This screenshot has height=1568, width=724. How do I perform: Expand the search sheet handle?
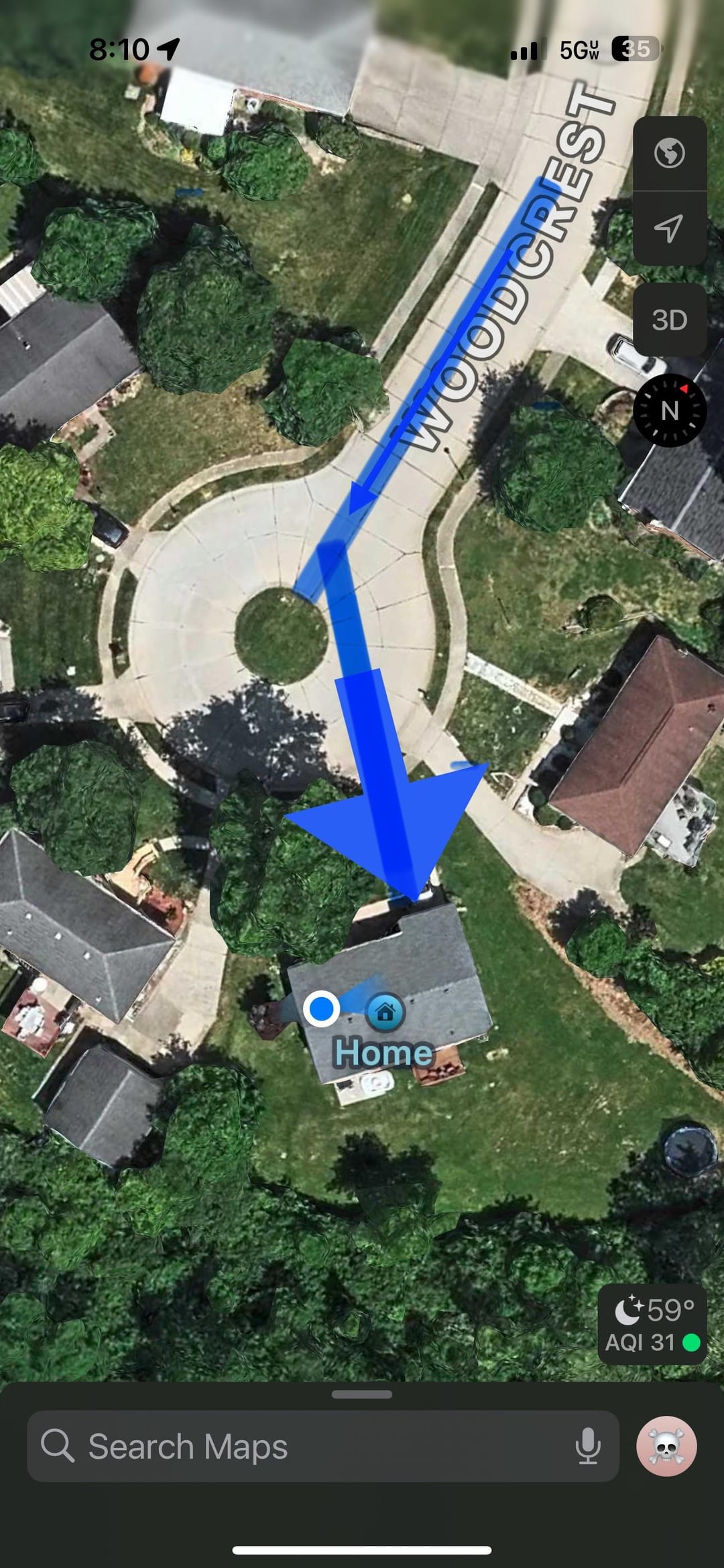(362, 1394)
